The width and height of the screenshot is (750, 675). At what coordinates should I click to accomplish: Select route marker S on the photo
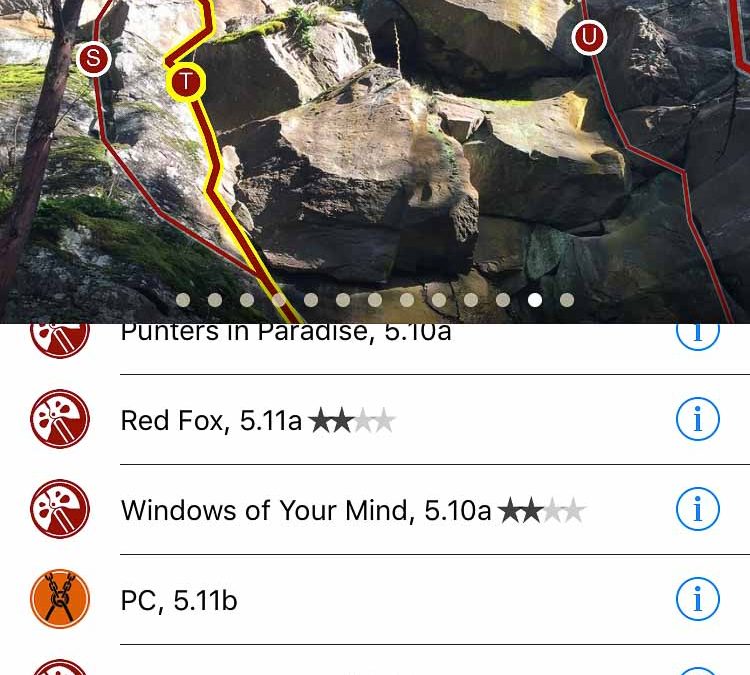tap(93, 59)
